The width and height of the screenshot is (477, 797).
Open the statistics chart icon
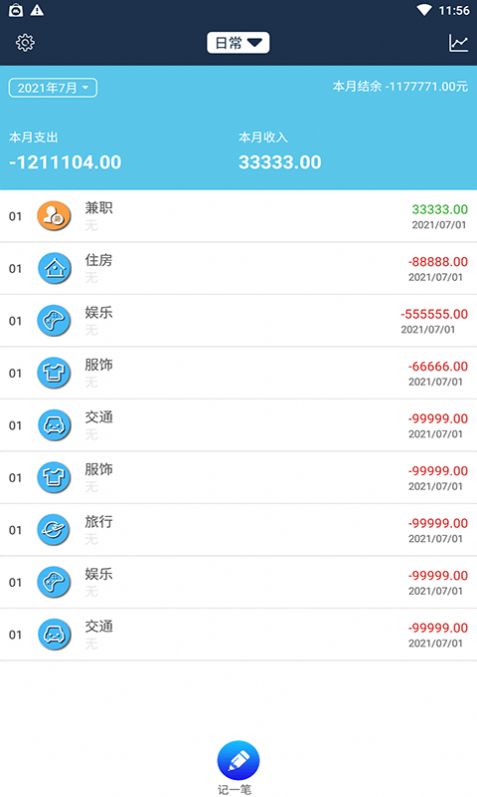click(x=458, y=43)
